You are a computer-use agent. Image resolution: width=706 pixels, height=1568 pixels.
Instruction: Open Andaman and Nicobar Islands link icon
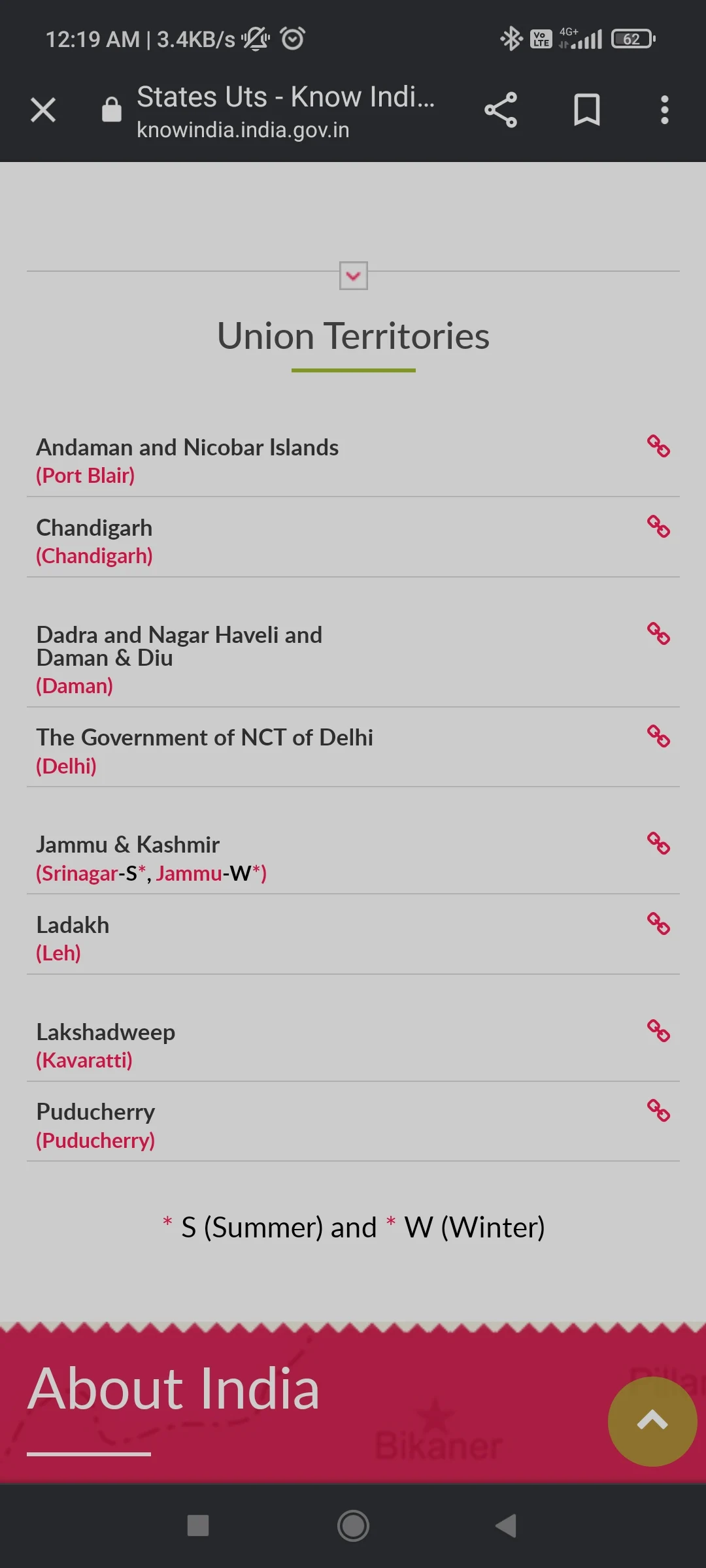658,446
